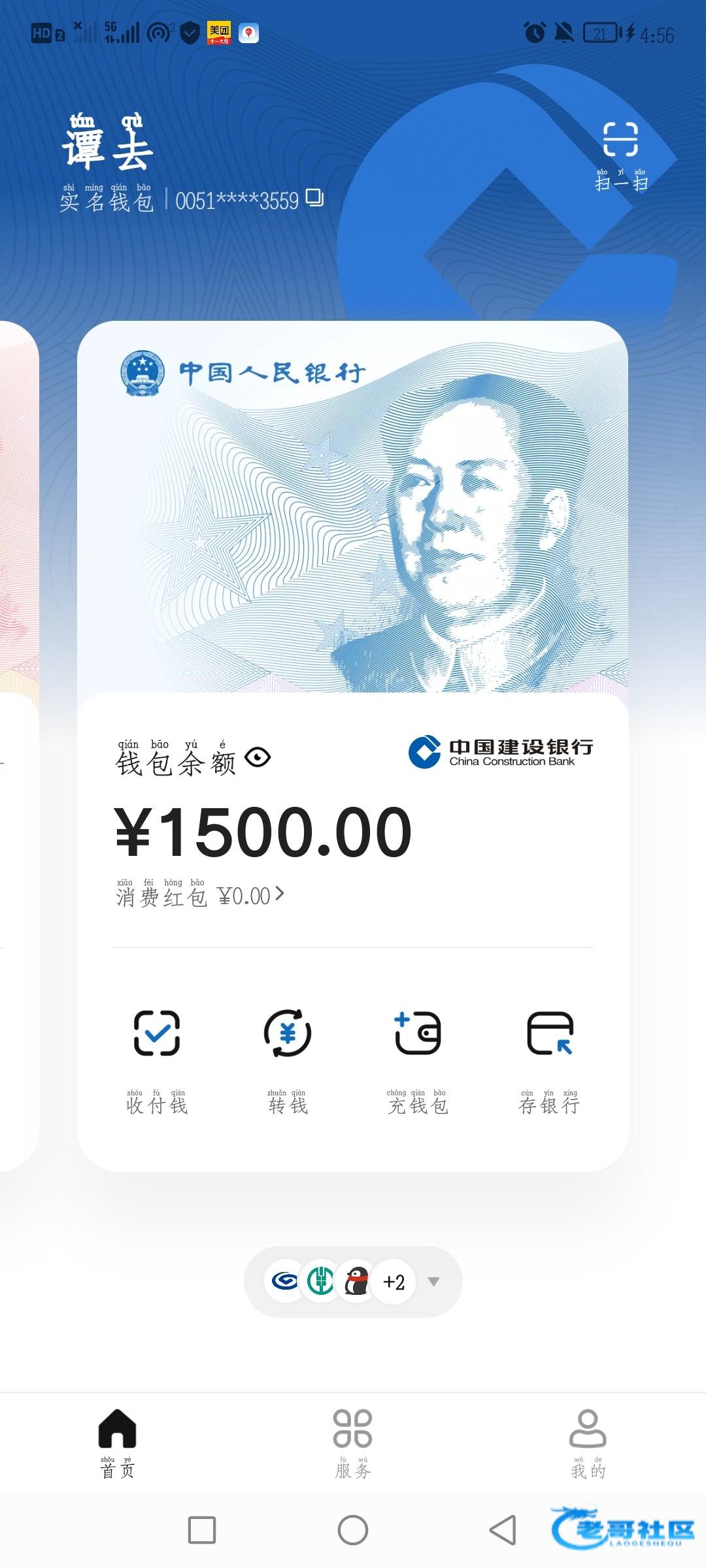
Task: Open 消费红包 ¥0.00 details
Action: pos(200,896)
